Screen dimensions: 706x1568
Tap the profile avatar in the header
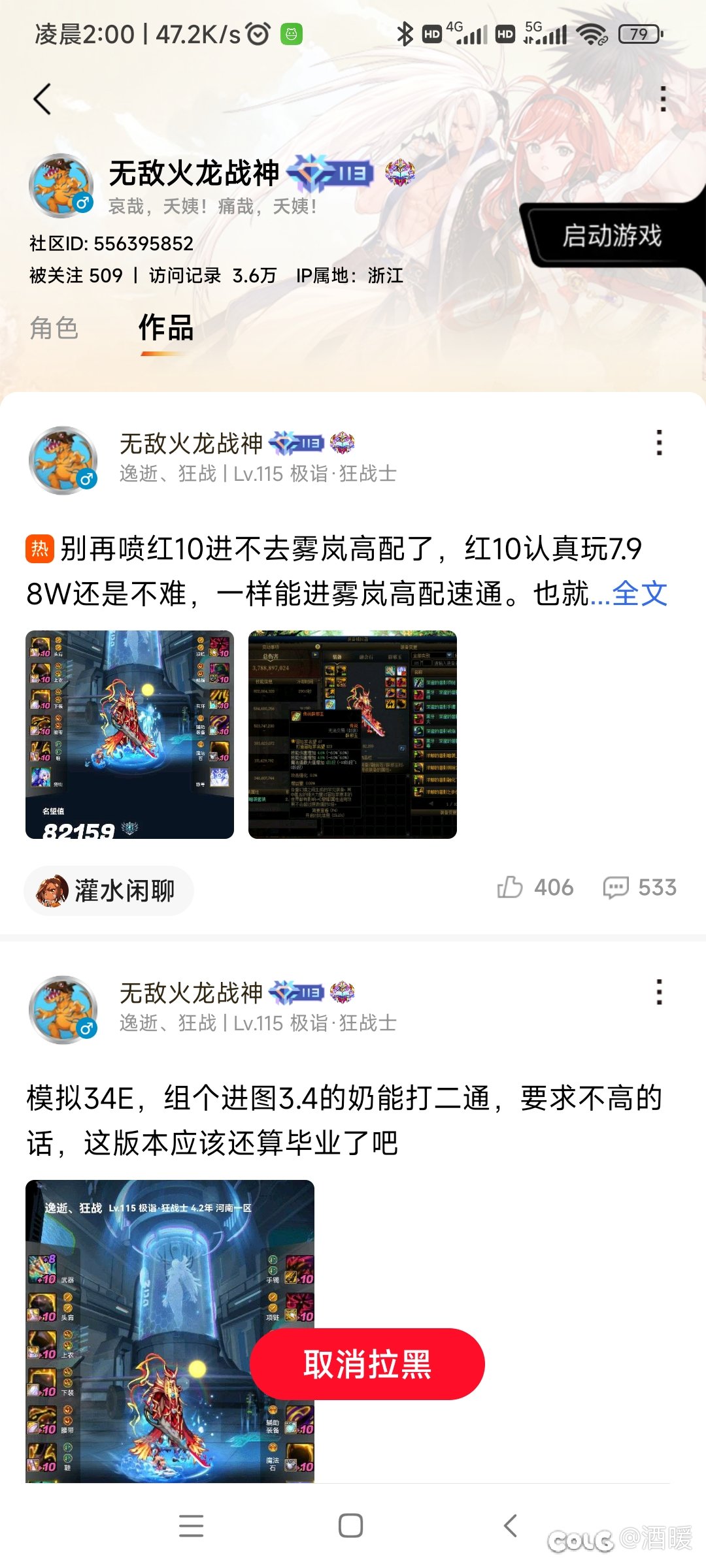(x=61, y=186)
